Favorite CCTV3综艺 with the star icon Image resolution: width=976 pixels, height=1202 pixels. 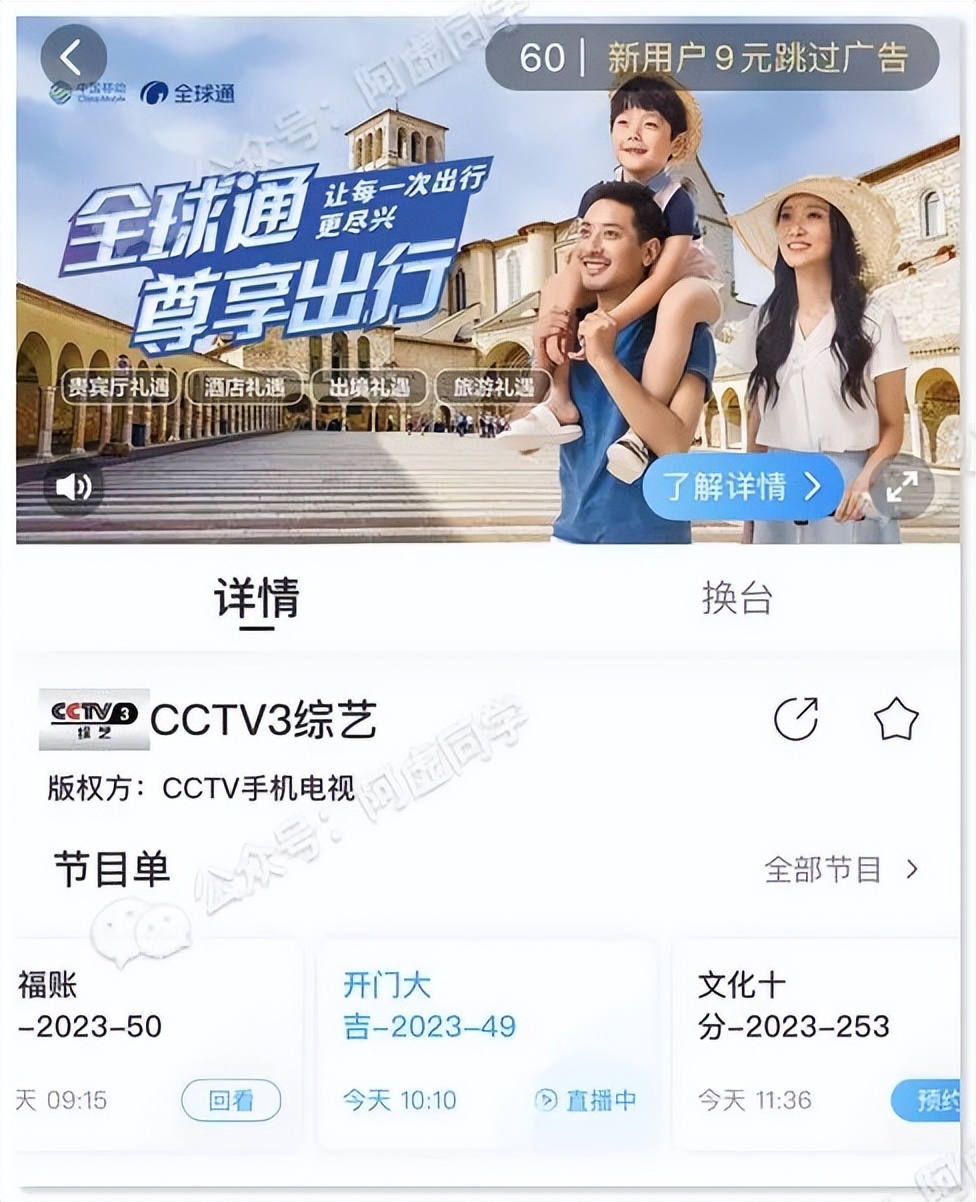895,719
